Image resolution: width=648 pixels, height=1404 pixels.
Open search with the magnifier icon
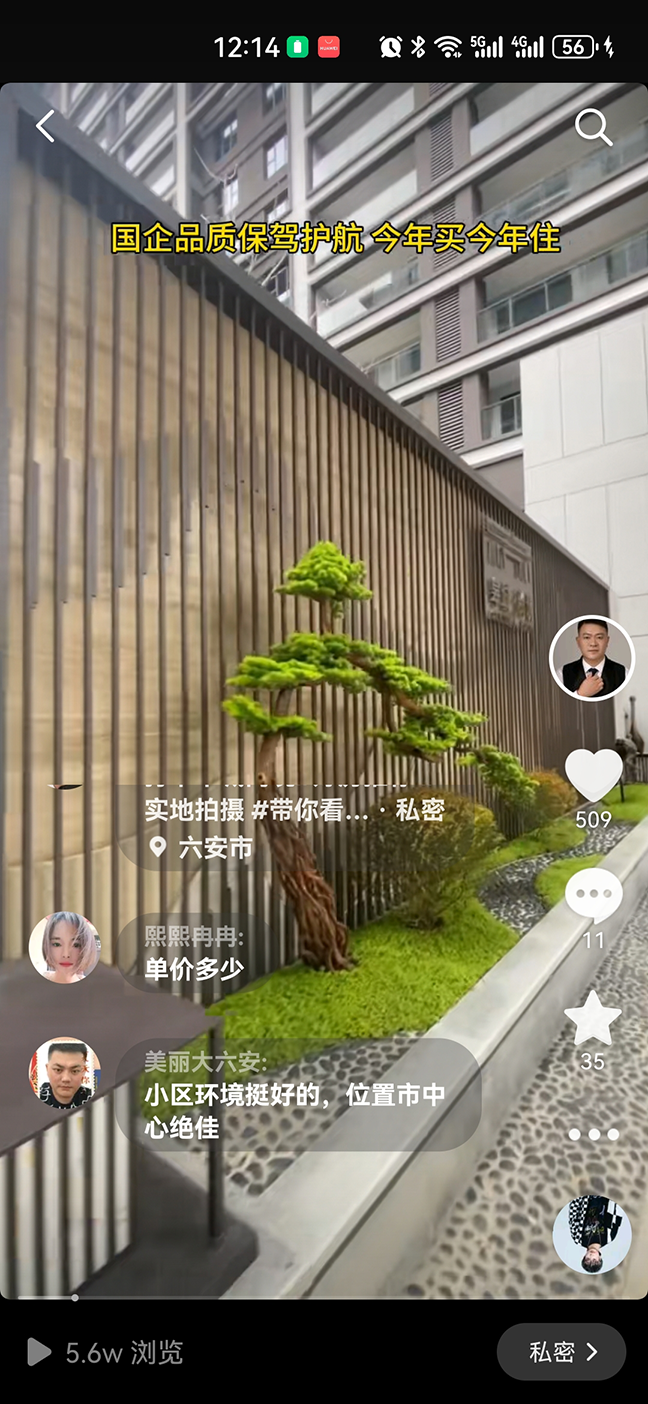pyautogui.click(x=593, y=128)
